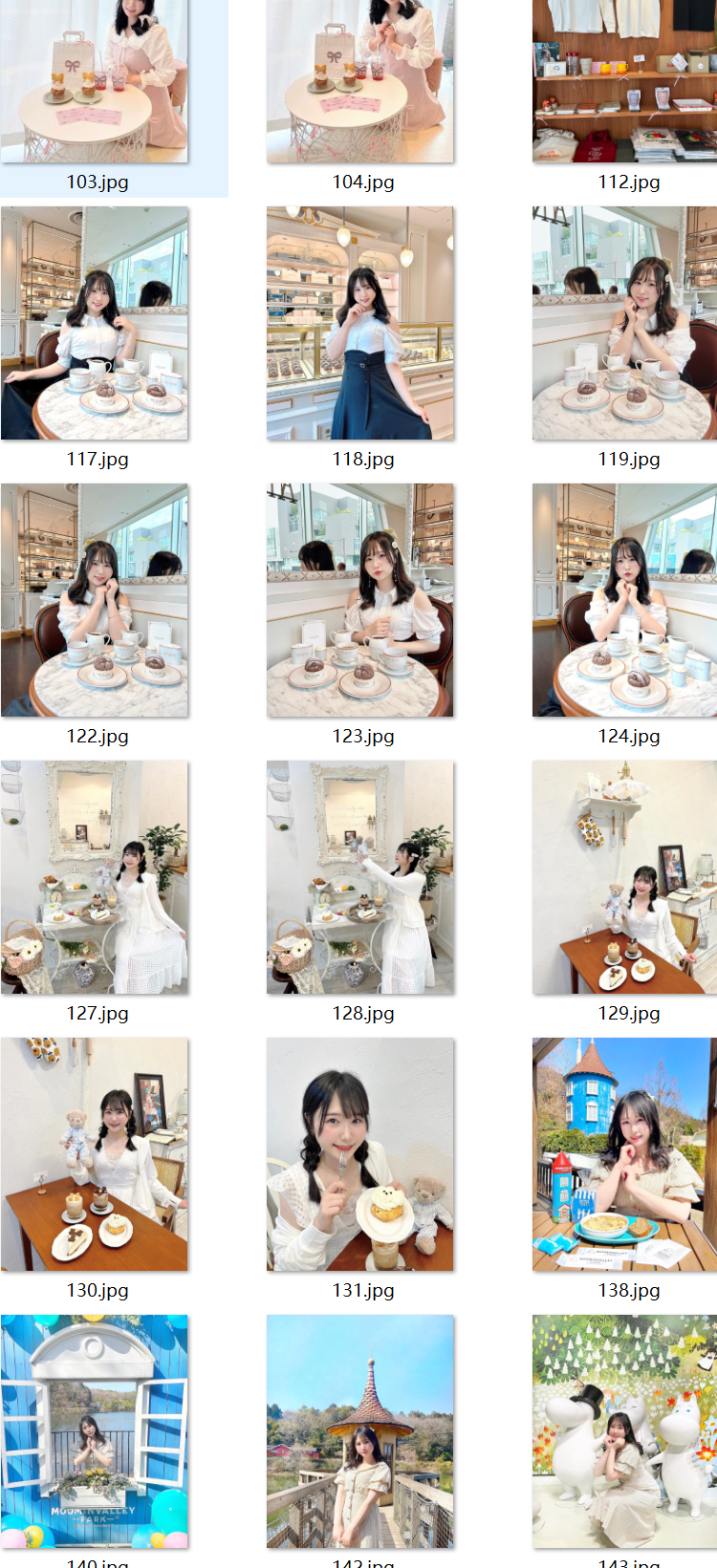Open image 118.jpg
717x1568 pixels.
[360, 323]
